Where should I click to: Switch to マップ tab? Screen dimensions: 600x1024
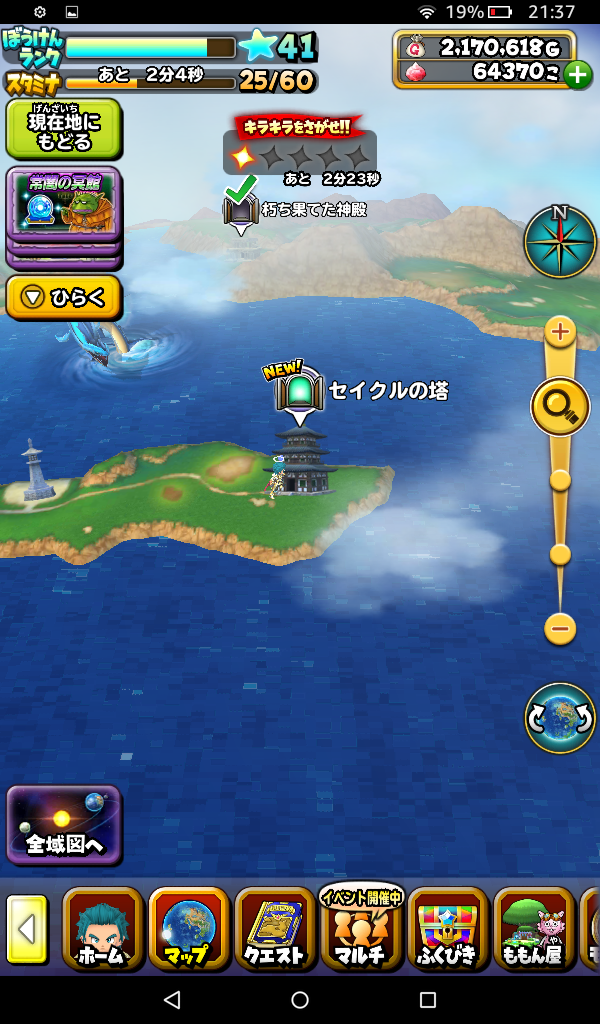189,929
